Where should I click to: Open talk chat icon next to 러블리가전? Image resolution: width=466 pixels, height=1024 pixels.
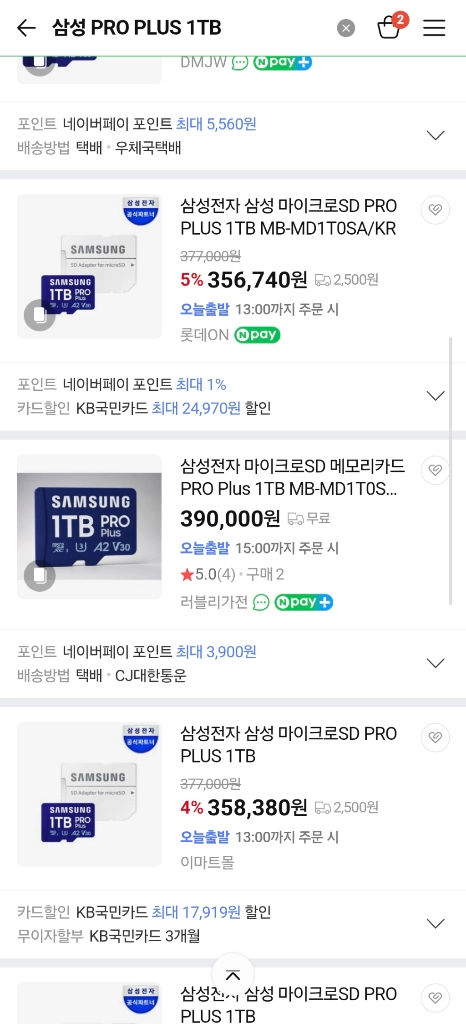[261, 602]
